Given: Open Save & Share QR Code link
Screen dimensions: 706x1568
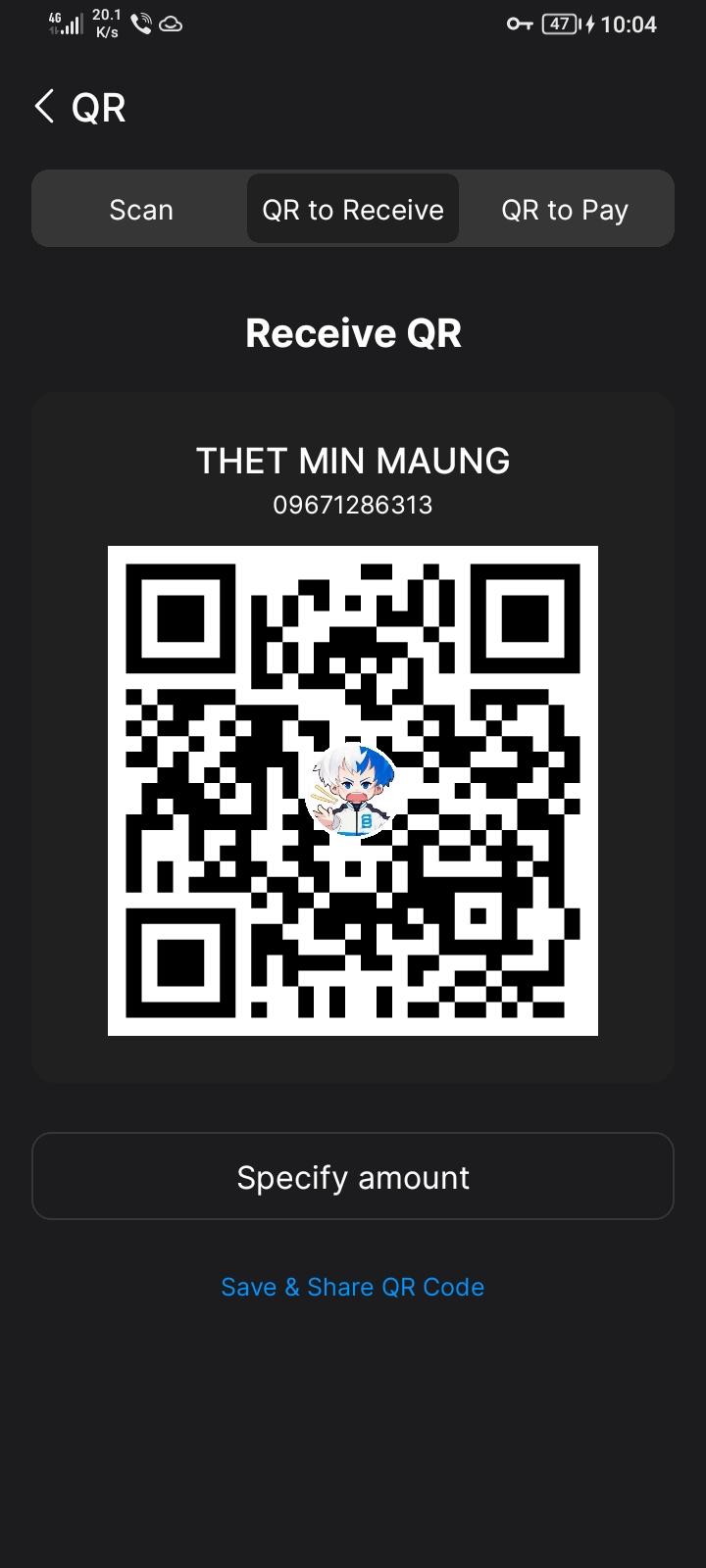Looking at the screenshot, I should coord(353,1287).
